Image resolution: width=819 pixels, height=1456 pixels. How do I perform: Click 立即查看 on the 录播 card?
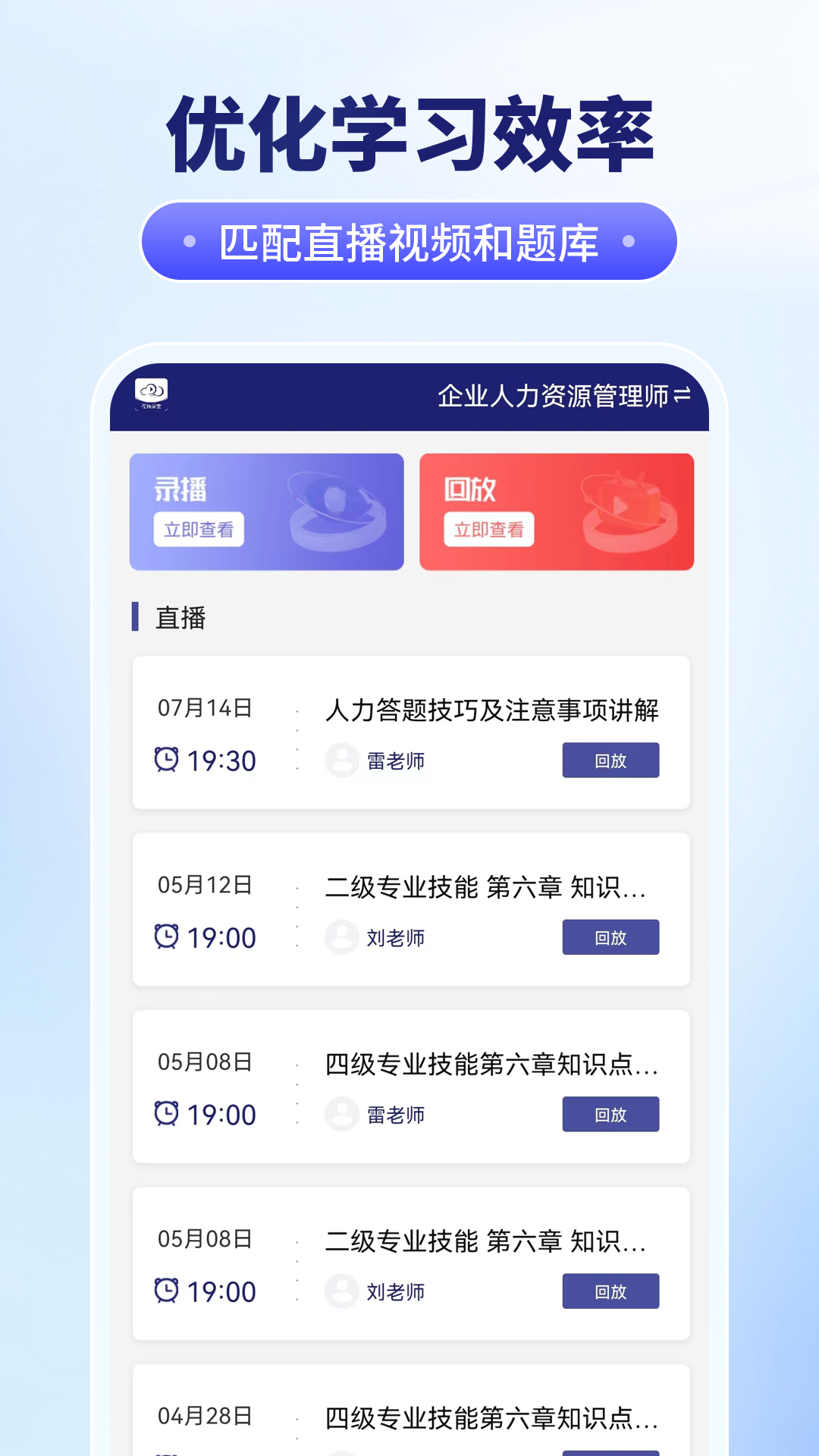click(x=198, y=529)
